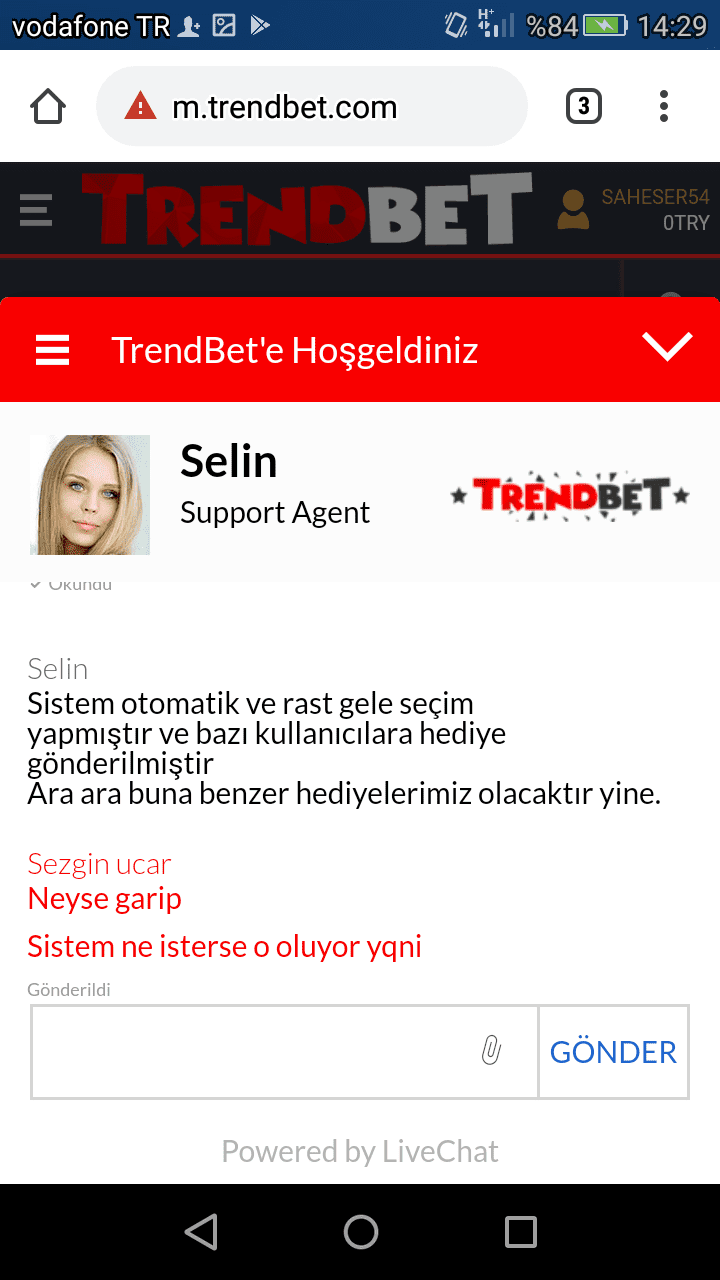Screen dimensions: 720x1280
Task: Open the tab switcher showing 3 tabs
Action: coord(584,106)
